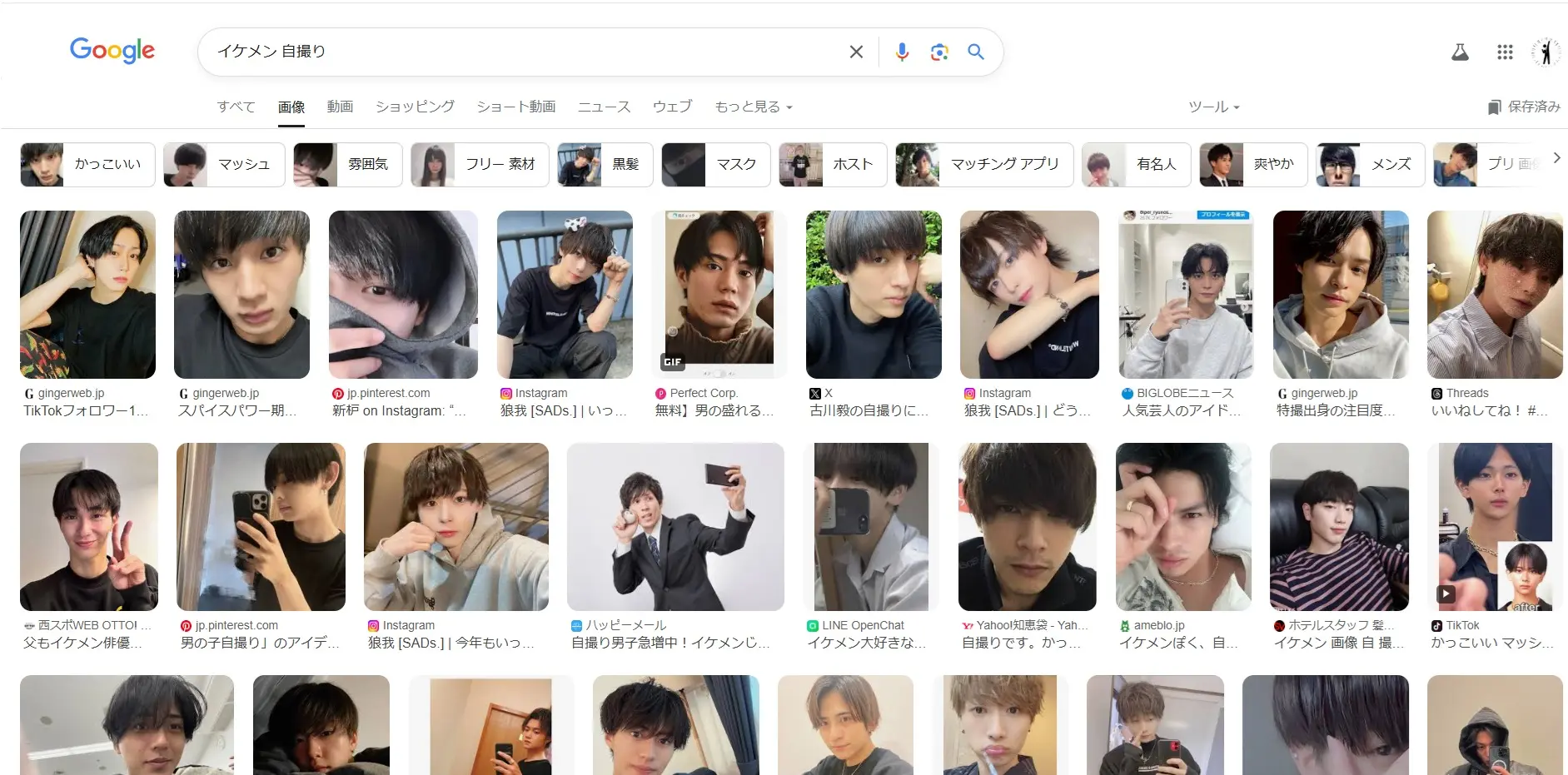The height and width of the screenshot is (775, 1568).
Task: Open 保存済み saved items
Action: (x=1524, y=107)
